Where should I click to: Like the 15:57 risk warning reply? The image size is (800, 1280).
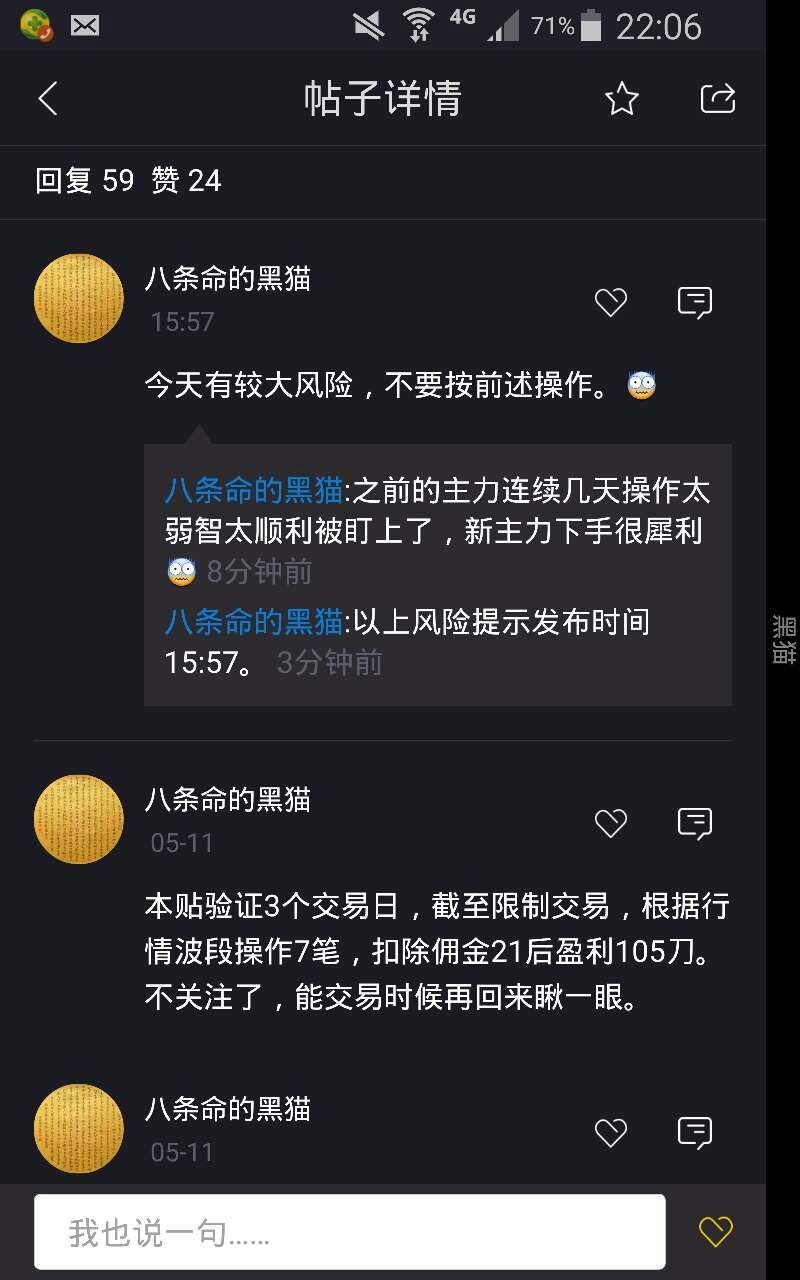[610, 302]
